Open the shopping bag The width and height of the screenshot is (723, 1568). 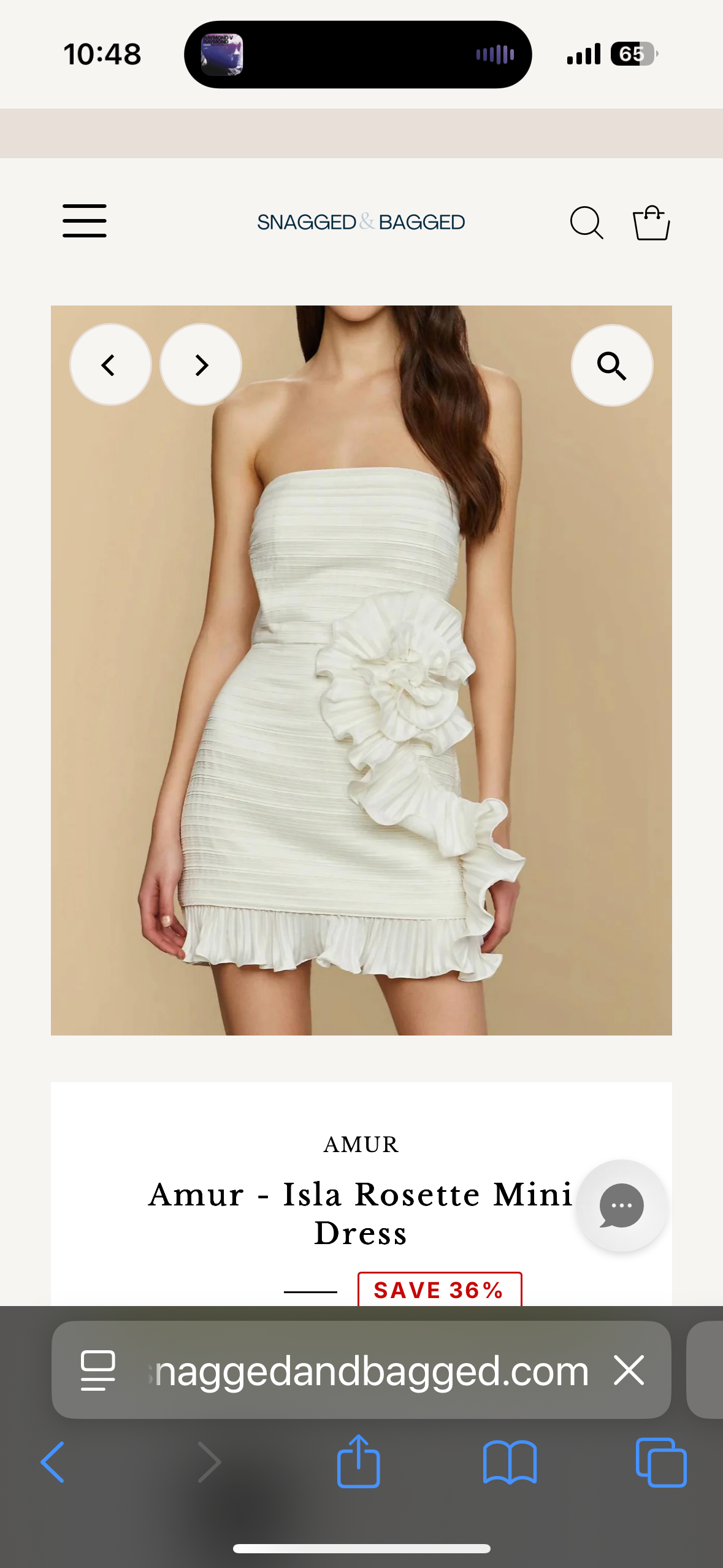coord(651,222)
